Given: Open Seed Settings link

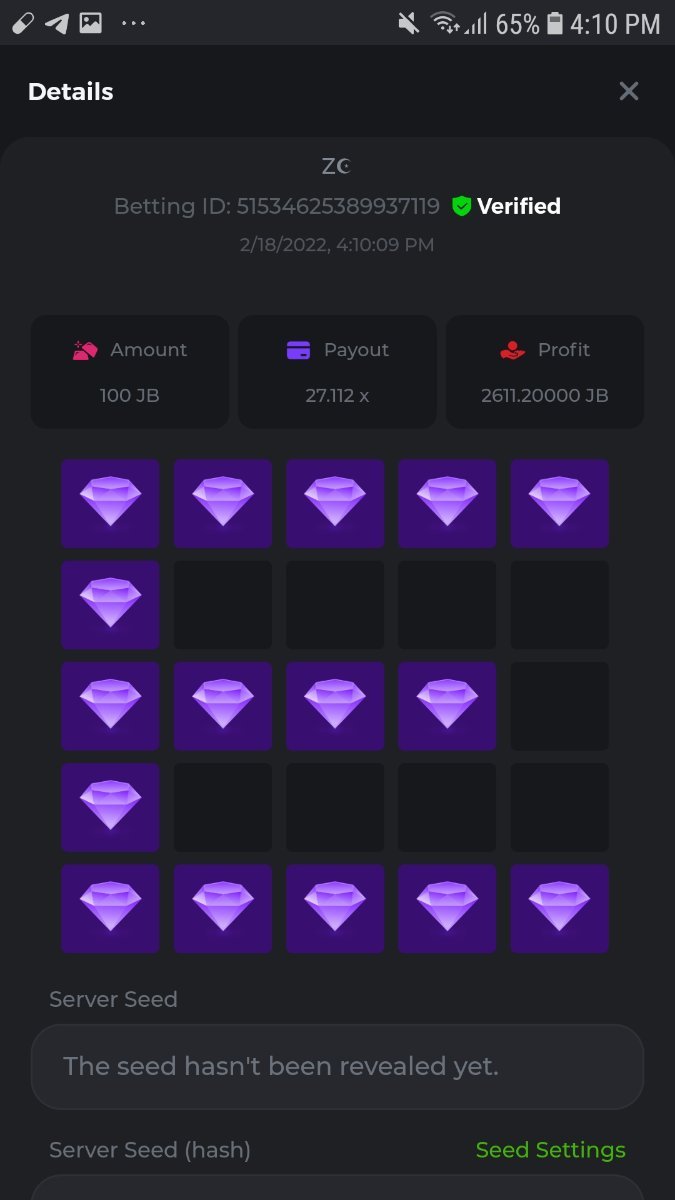Looking at the screenshot, I should coord(550,1150).
